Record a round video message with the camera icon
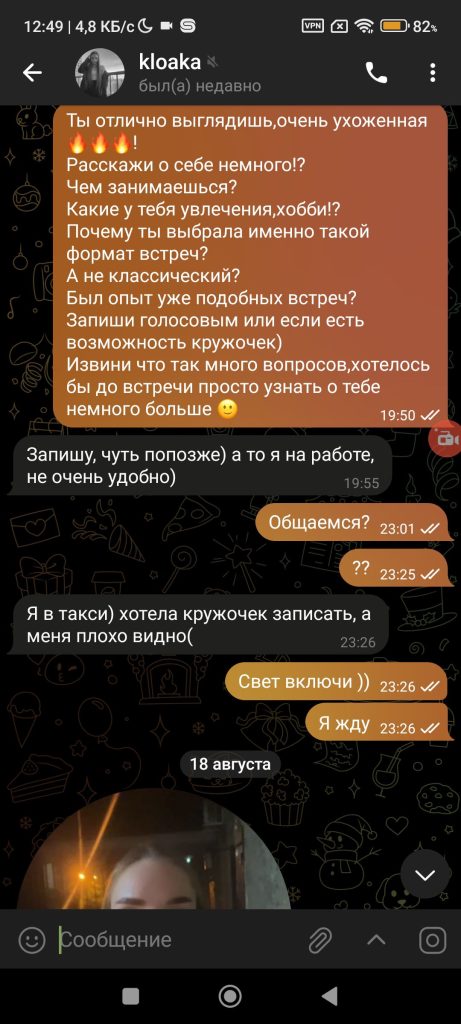Viewport: 461px width, 1024px height. tap(432, 940)
